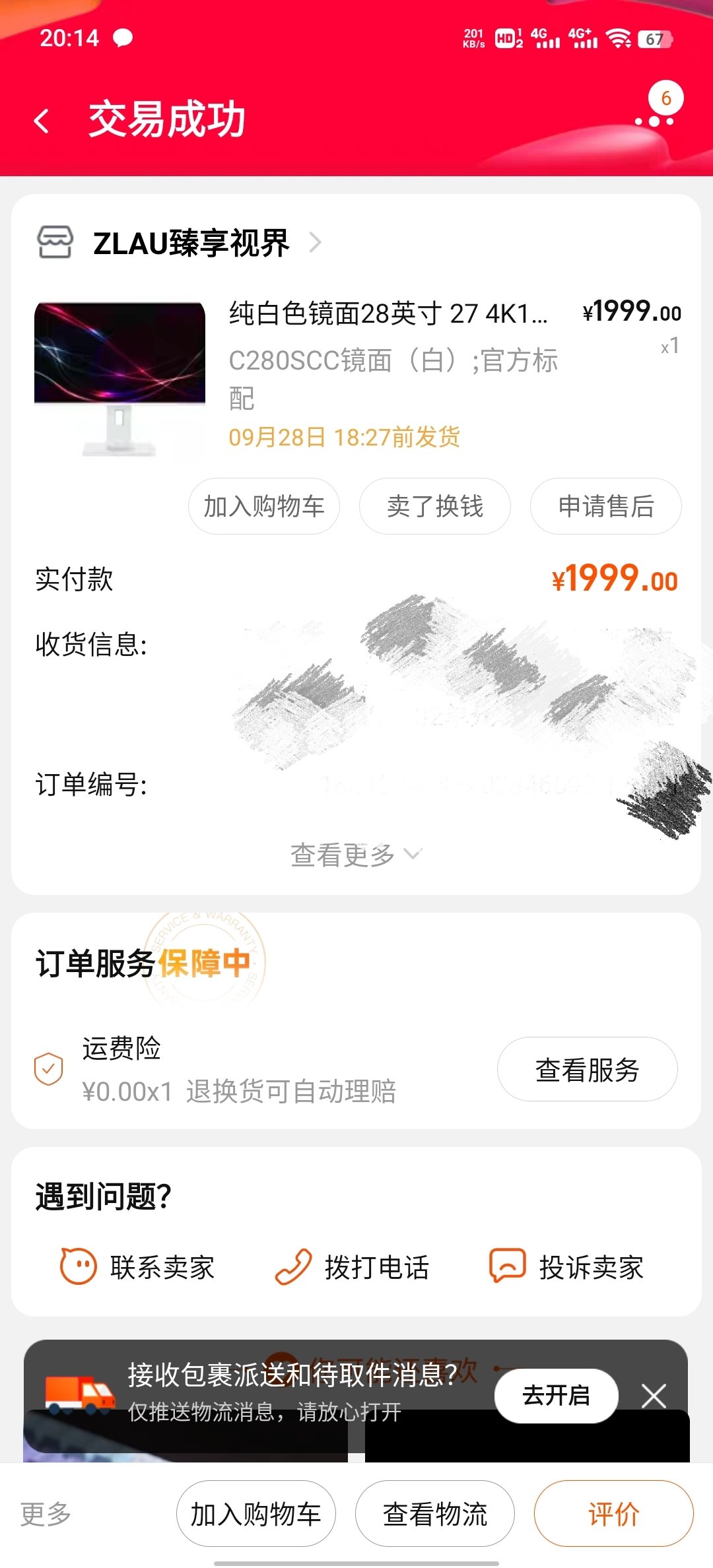Request after-sales via 申请售后

[x=605, y=506]
